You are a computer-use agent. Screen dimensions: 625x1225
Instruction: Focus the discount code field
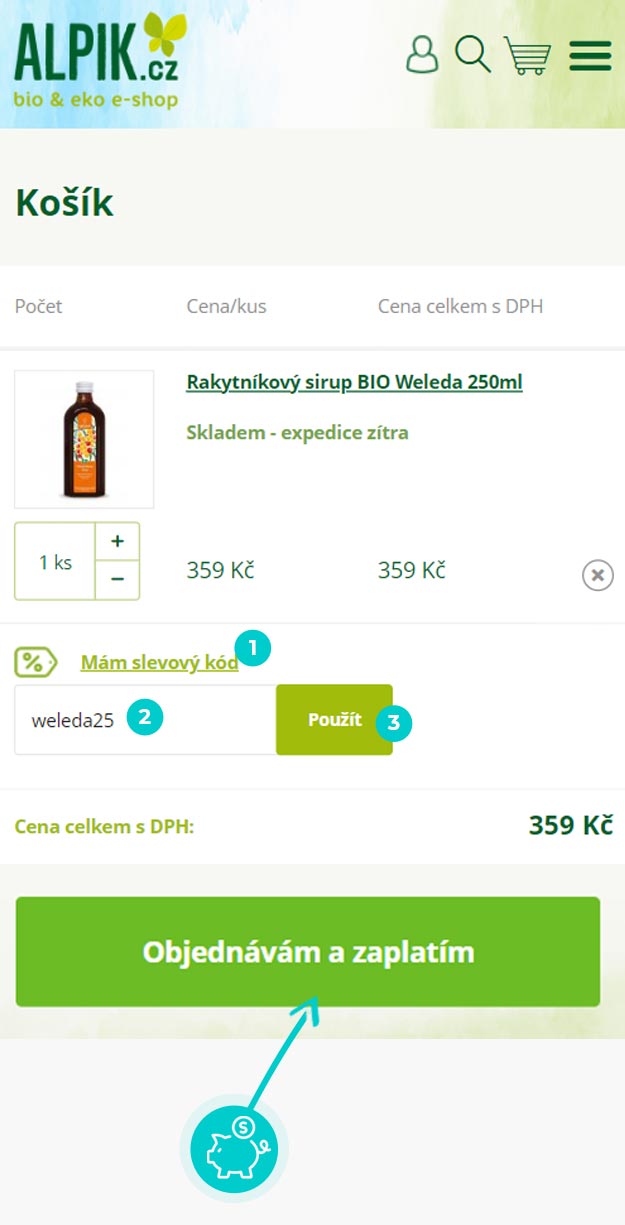click(145, 719)
